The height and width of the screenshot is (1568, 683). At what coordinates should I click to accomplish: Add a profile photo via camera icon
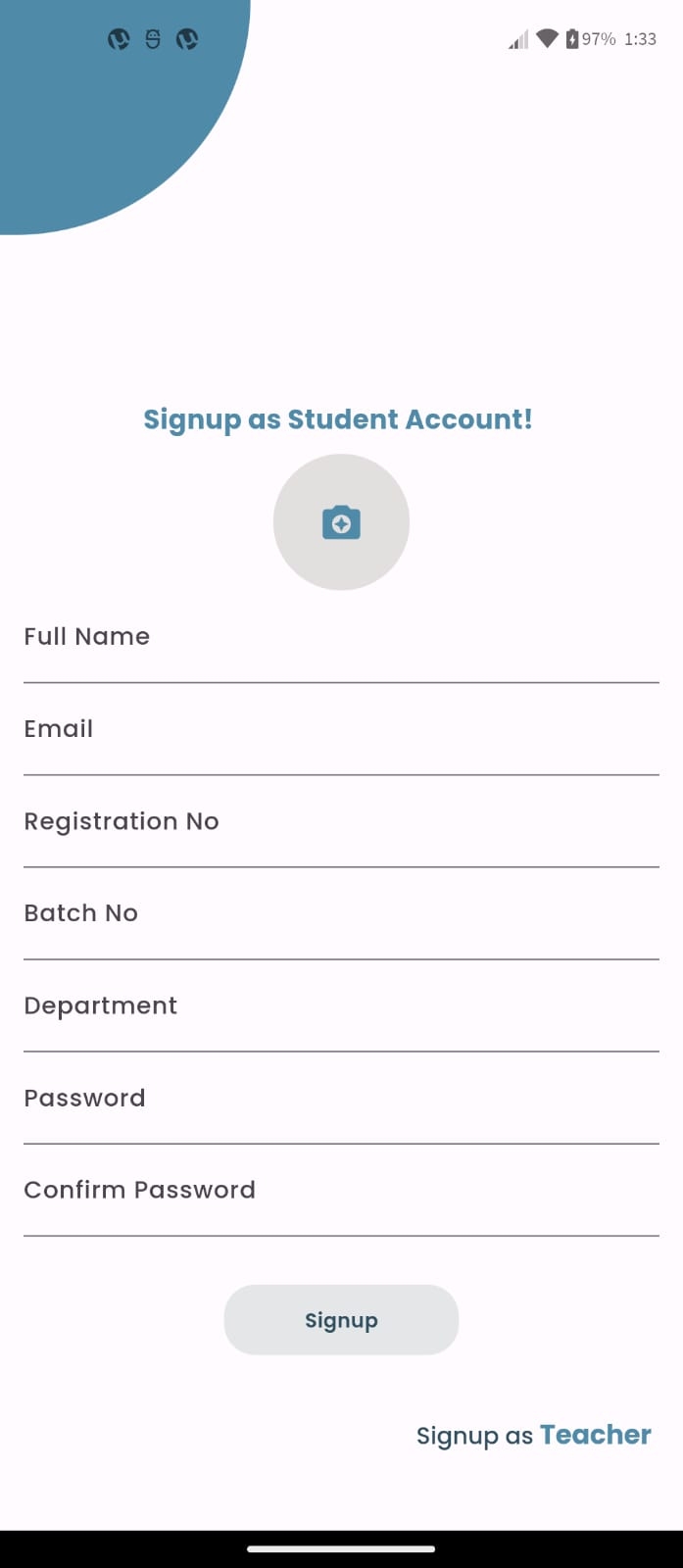pos(341,522)
